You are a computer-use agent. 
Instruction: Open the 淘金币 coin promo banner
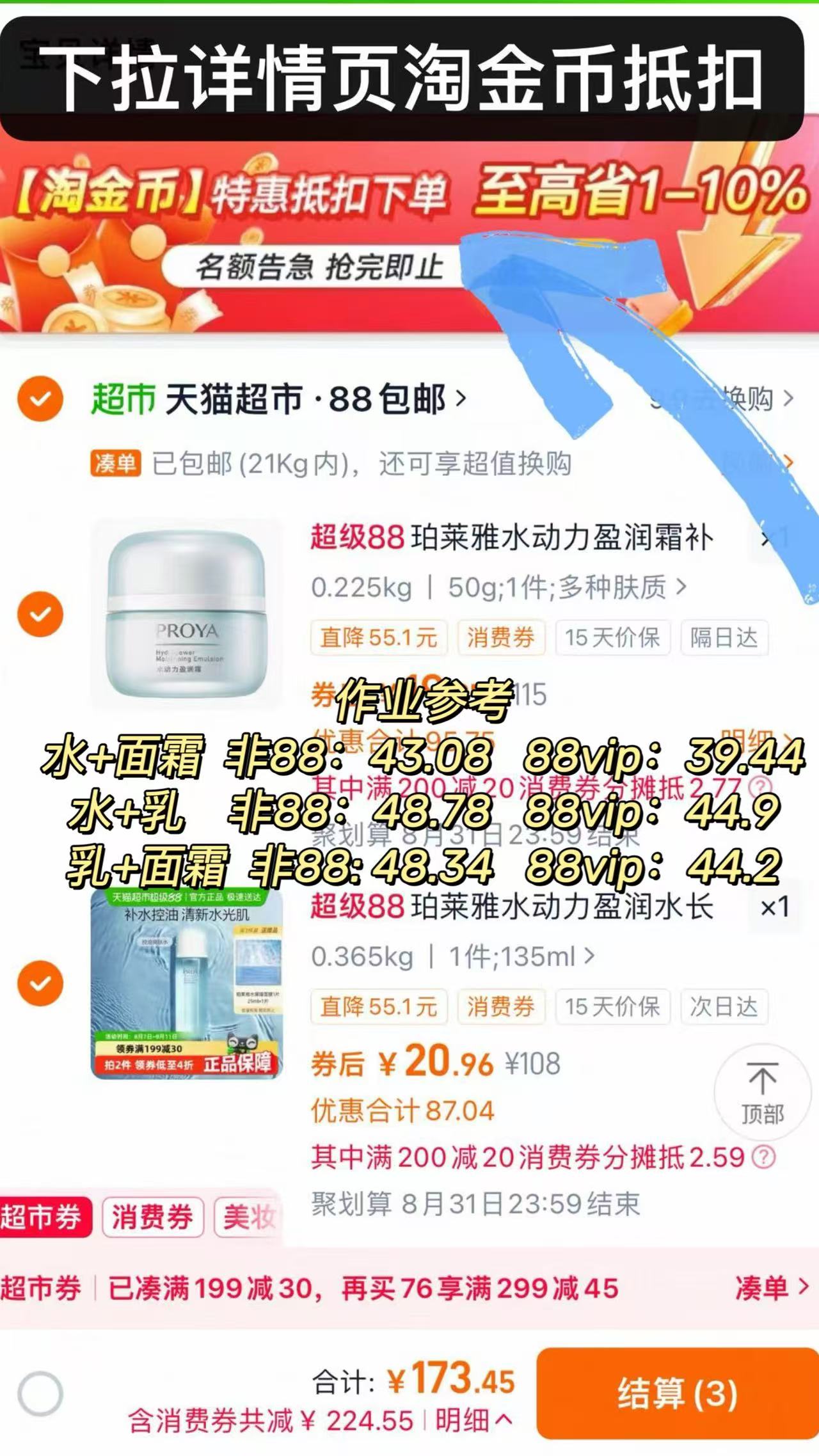click(x=409, y=243)
